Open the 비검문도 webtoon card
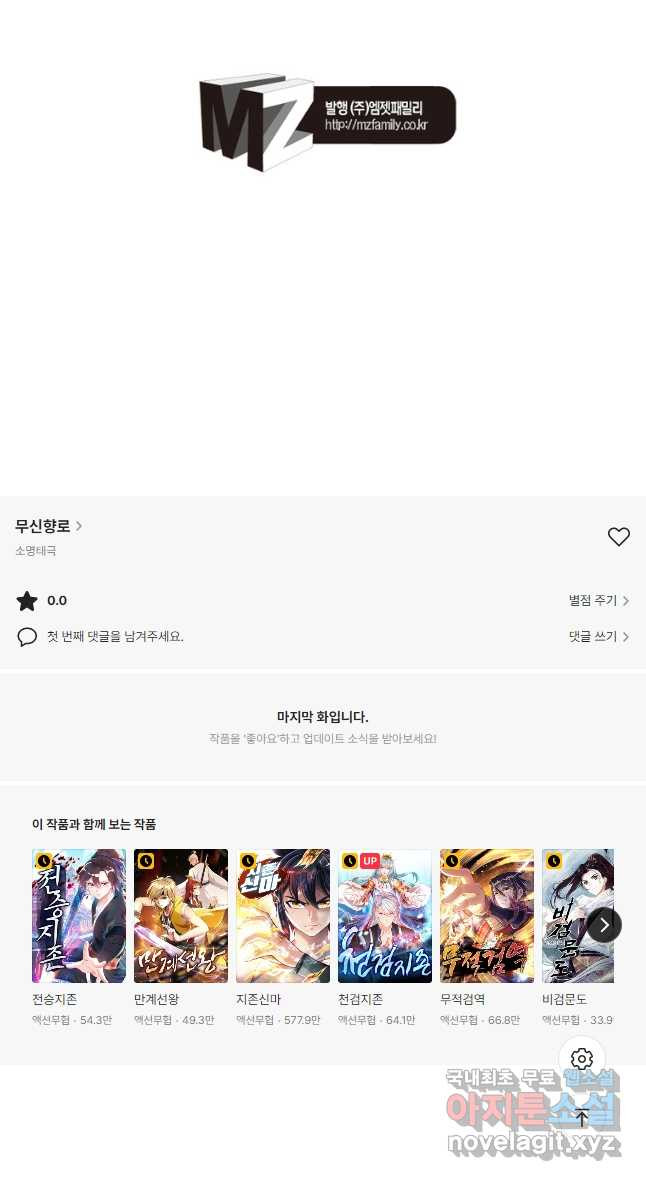Image resolution: width=646 pixels, height=1181 pixels. (x=572, y=916)
